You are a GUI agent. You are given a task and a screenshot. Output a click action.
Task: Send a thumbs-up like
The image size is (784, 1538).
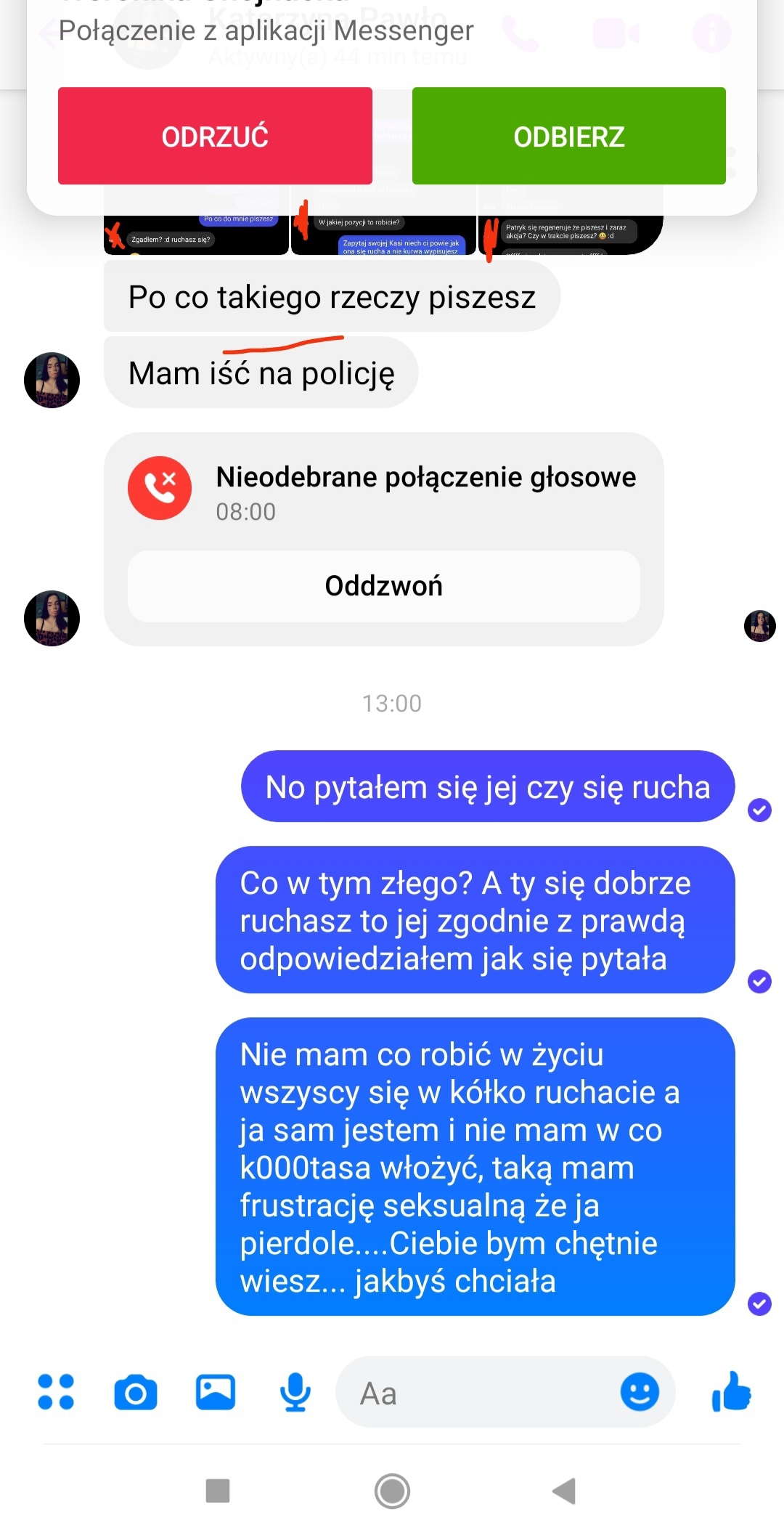point(731,1391)
